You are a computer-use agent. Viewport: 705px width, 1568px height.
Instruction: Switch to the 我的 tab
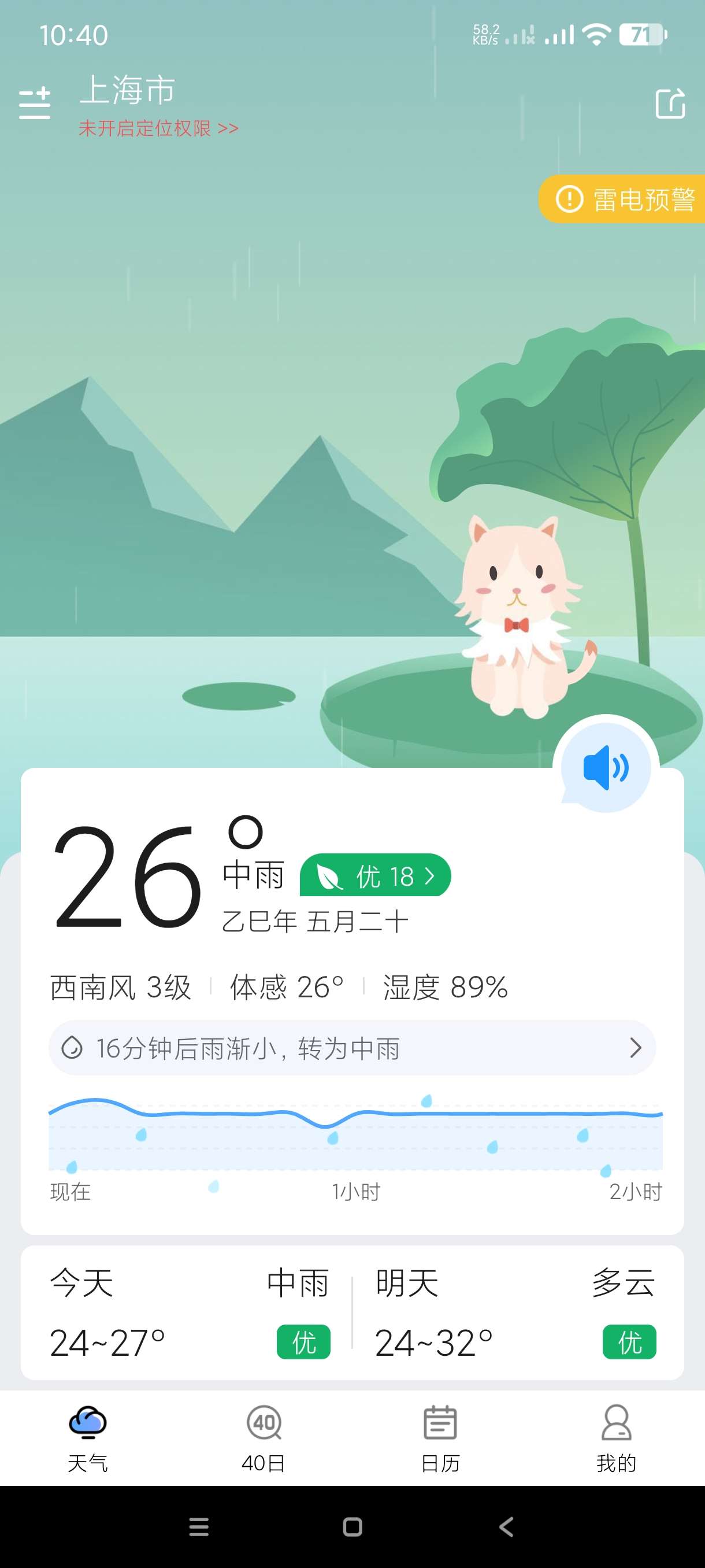tap(615, 1438)
